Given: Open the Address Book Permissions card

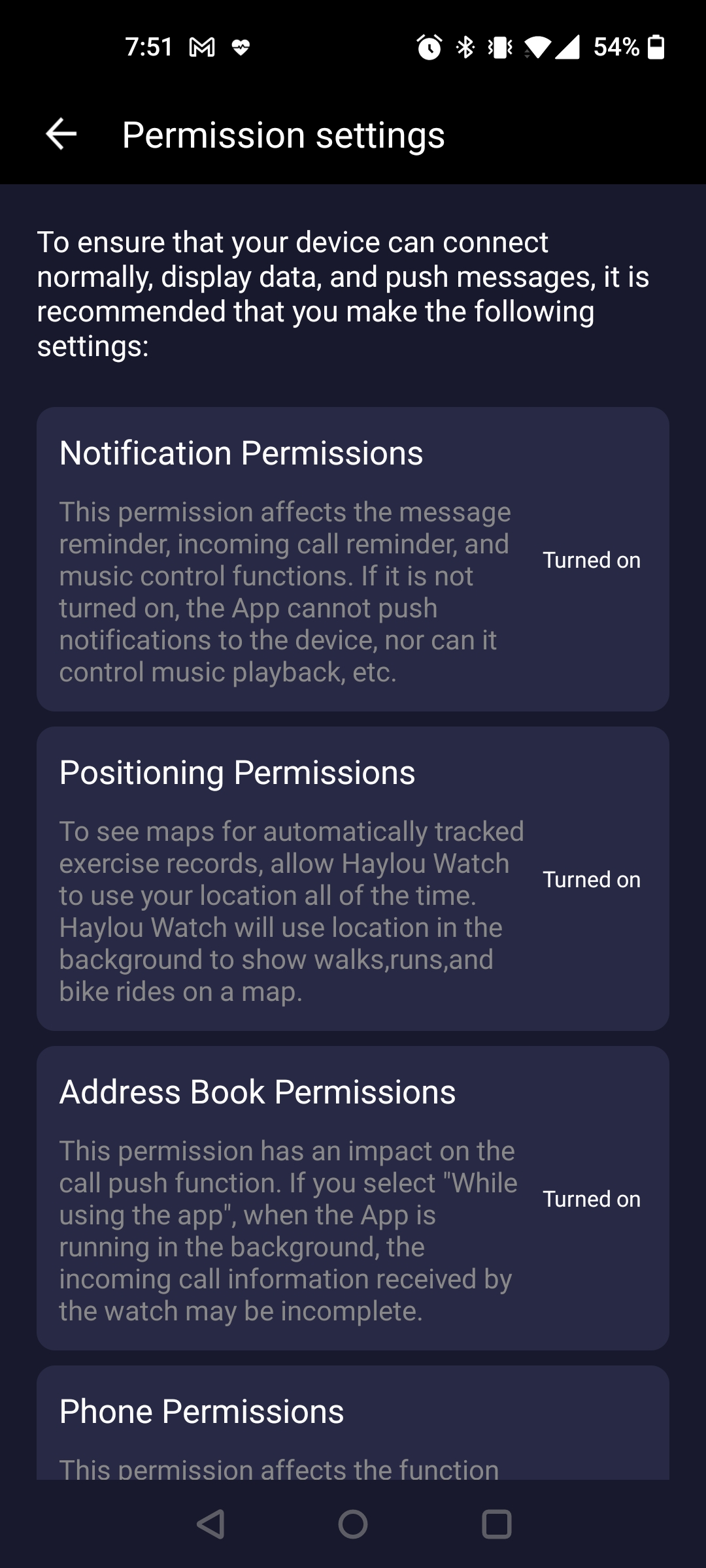Looking at the screenshot, I should (353, 1198).
